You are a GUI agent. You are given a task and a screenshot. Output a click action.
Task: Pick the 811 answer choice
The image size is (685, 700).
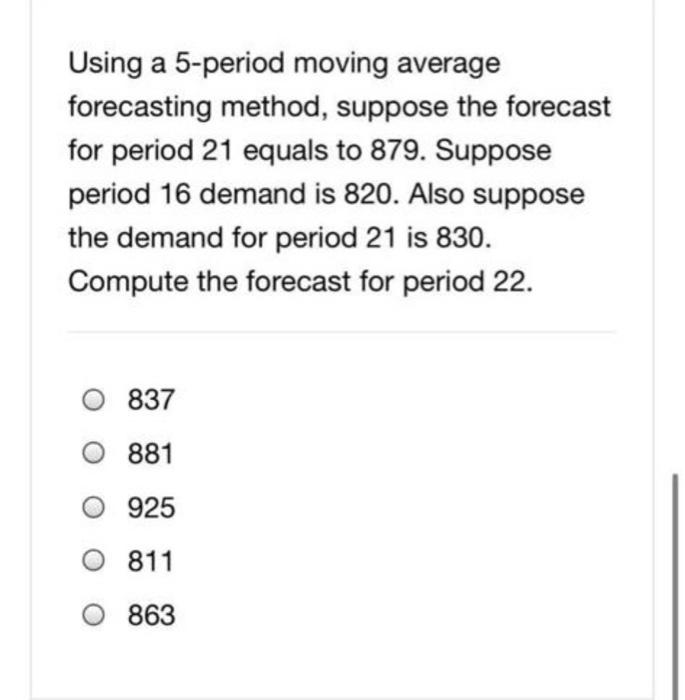94,563
